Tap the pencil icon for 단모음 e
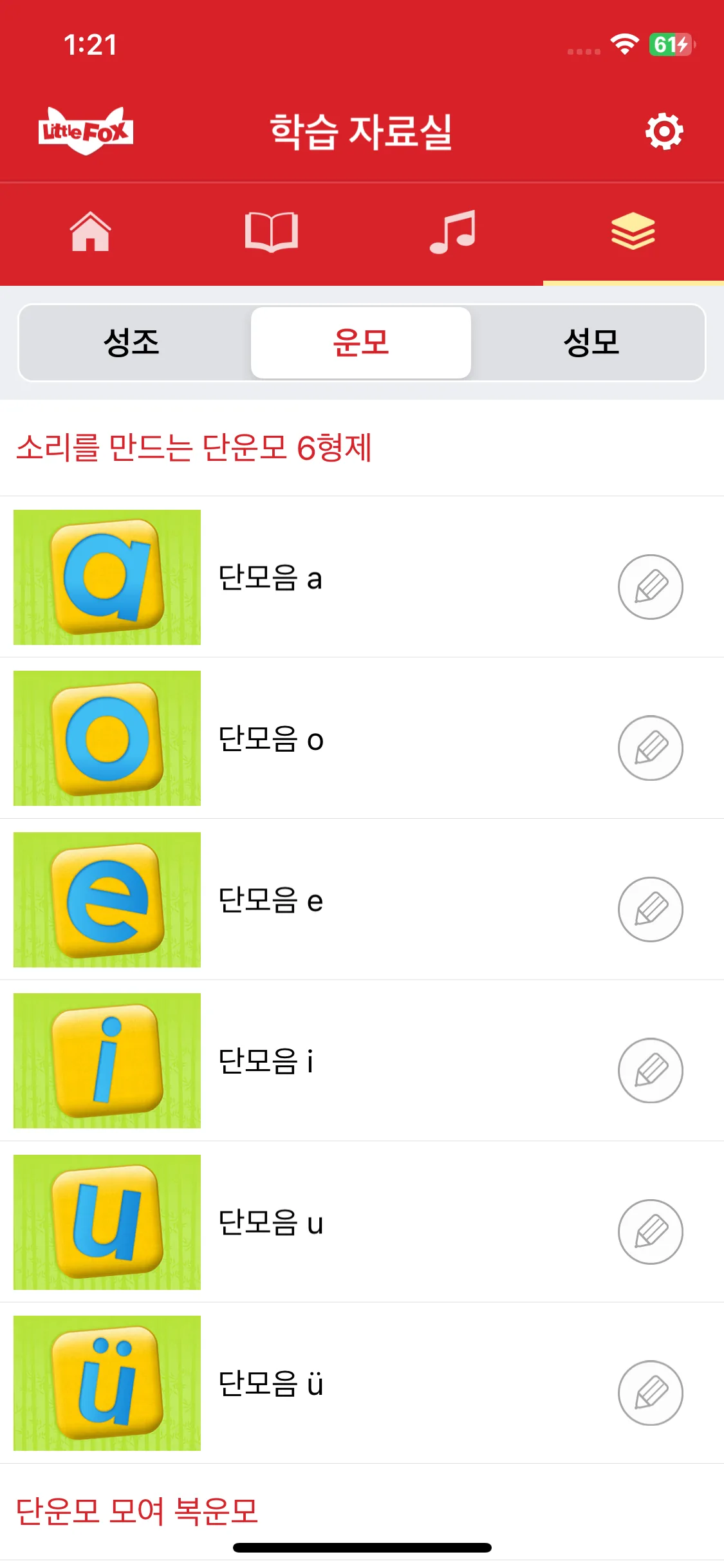Screen dimensions: 724x1568 (x=650, y=910)
